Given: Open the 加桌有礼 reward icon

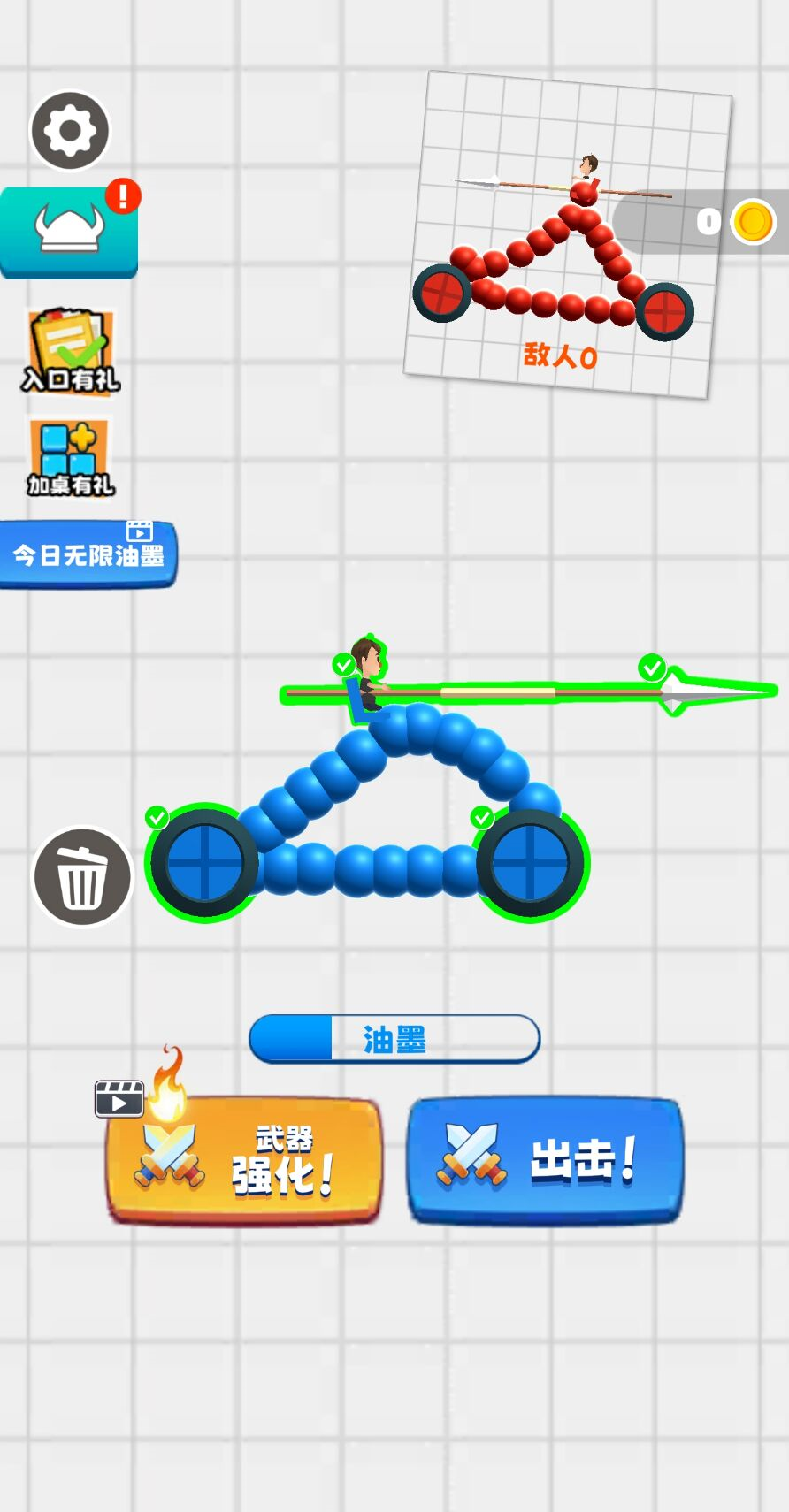Looking at the screenshot, I should (x=70, y=457).
